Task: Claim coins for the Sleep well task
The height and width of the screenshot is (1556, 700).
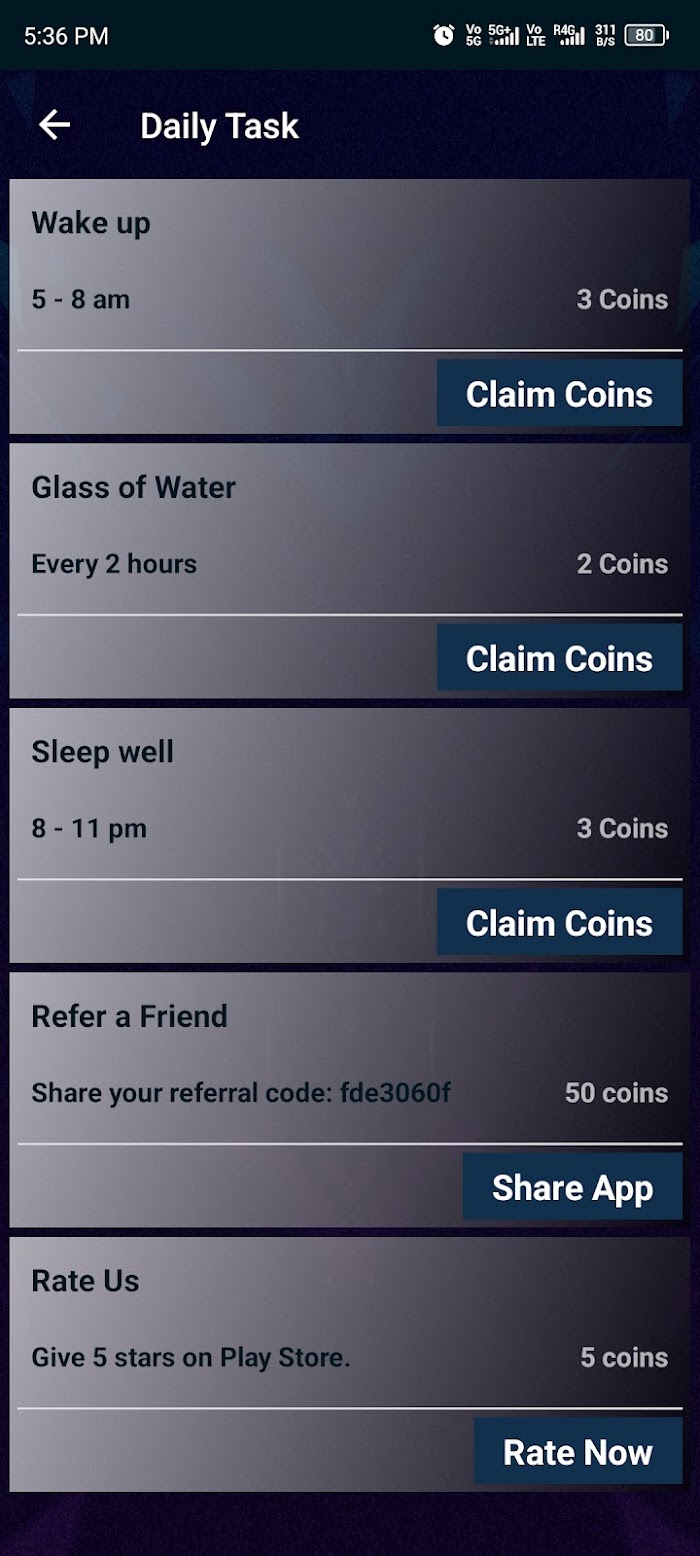Action: 559,922
